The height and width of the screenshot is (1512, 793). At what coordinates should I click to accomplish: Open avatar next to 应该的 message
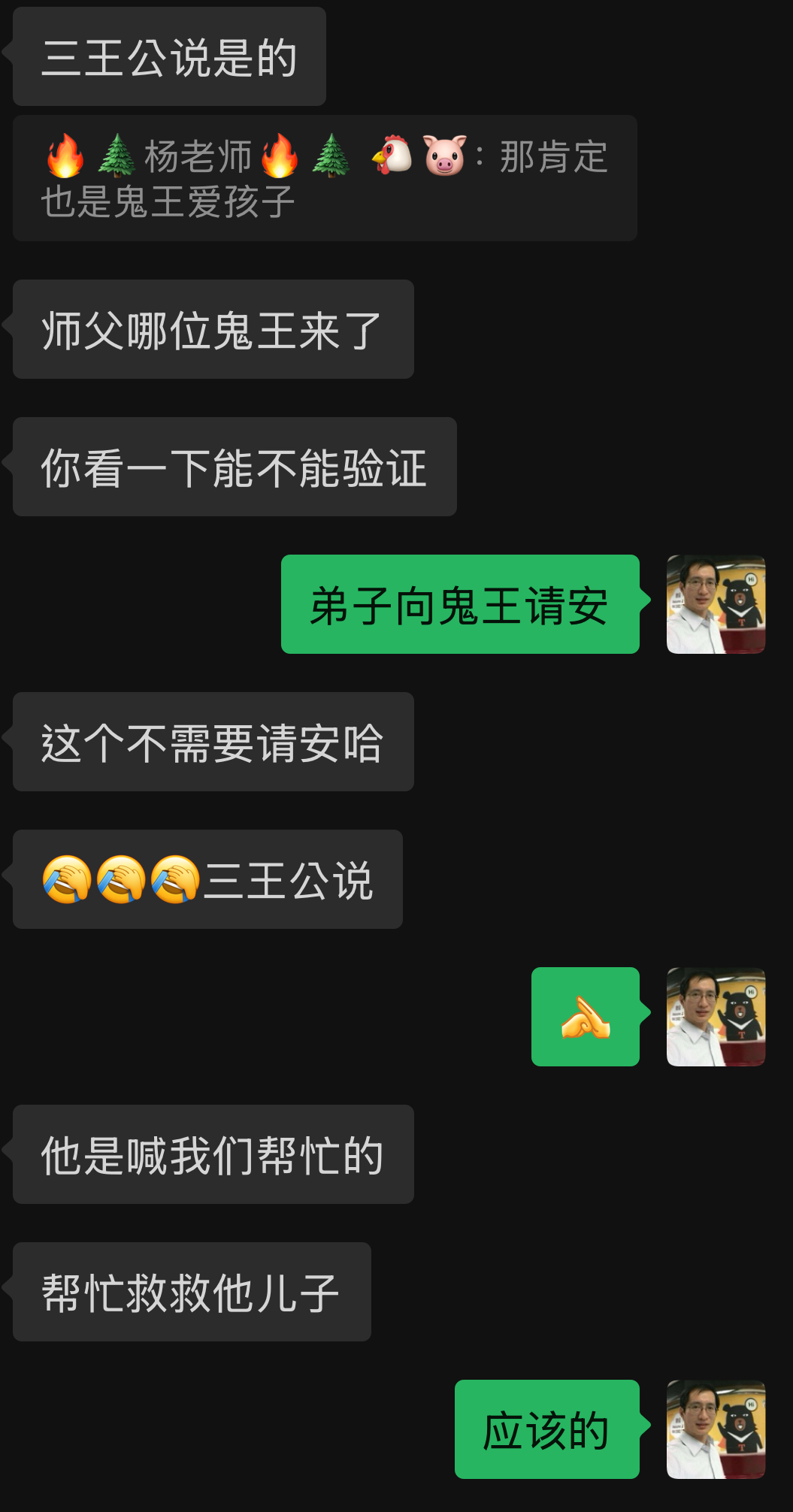[716, 1429]
